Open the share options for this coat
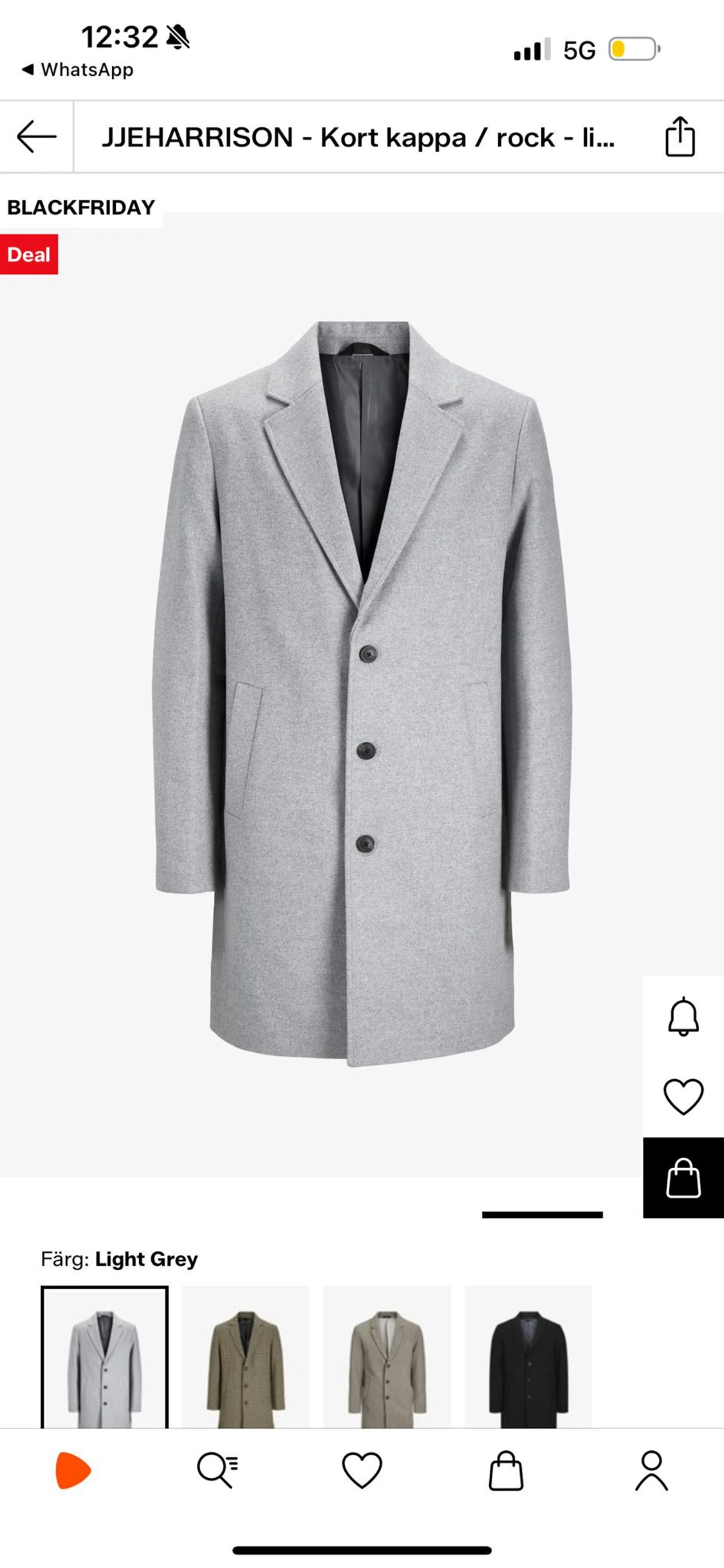 pyautogui.click(x=680, y=136)
